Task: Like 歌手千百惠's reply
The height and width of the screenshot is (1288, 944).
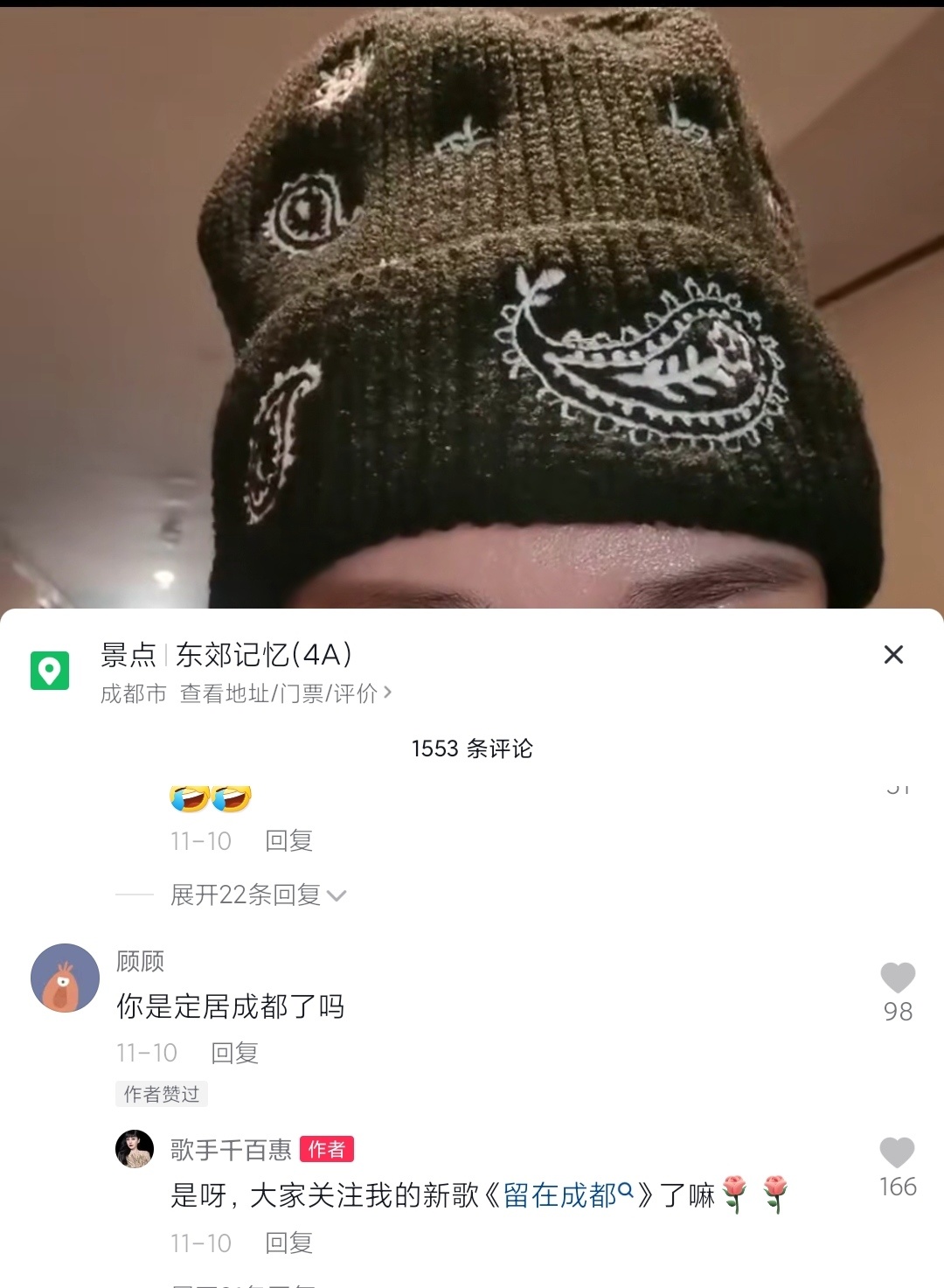Action: click(897, 1153)
